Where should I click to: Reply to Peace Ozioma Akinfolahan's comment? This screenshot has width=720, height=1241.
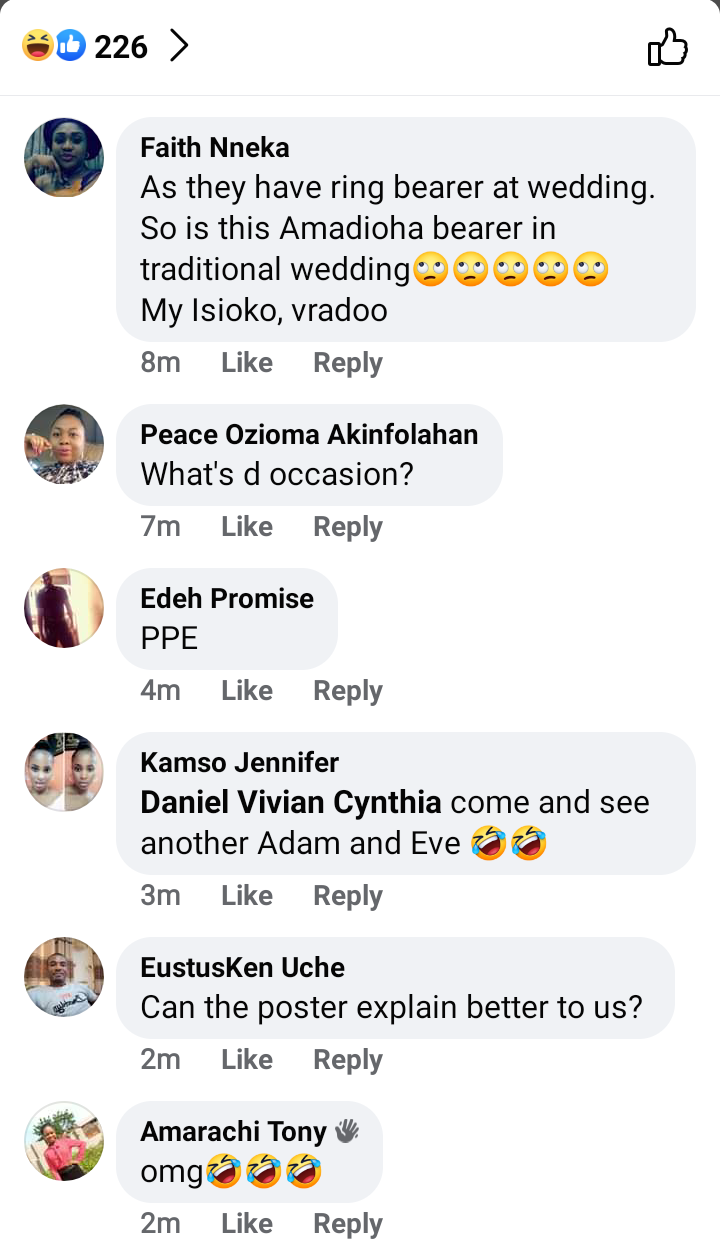[348, 527]
